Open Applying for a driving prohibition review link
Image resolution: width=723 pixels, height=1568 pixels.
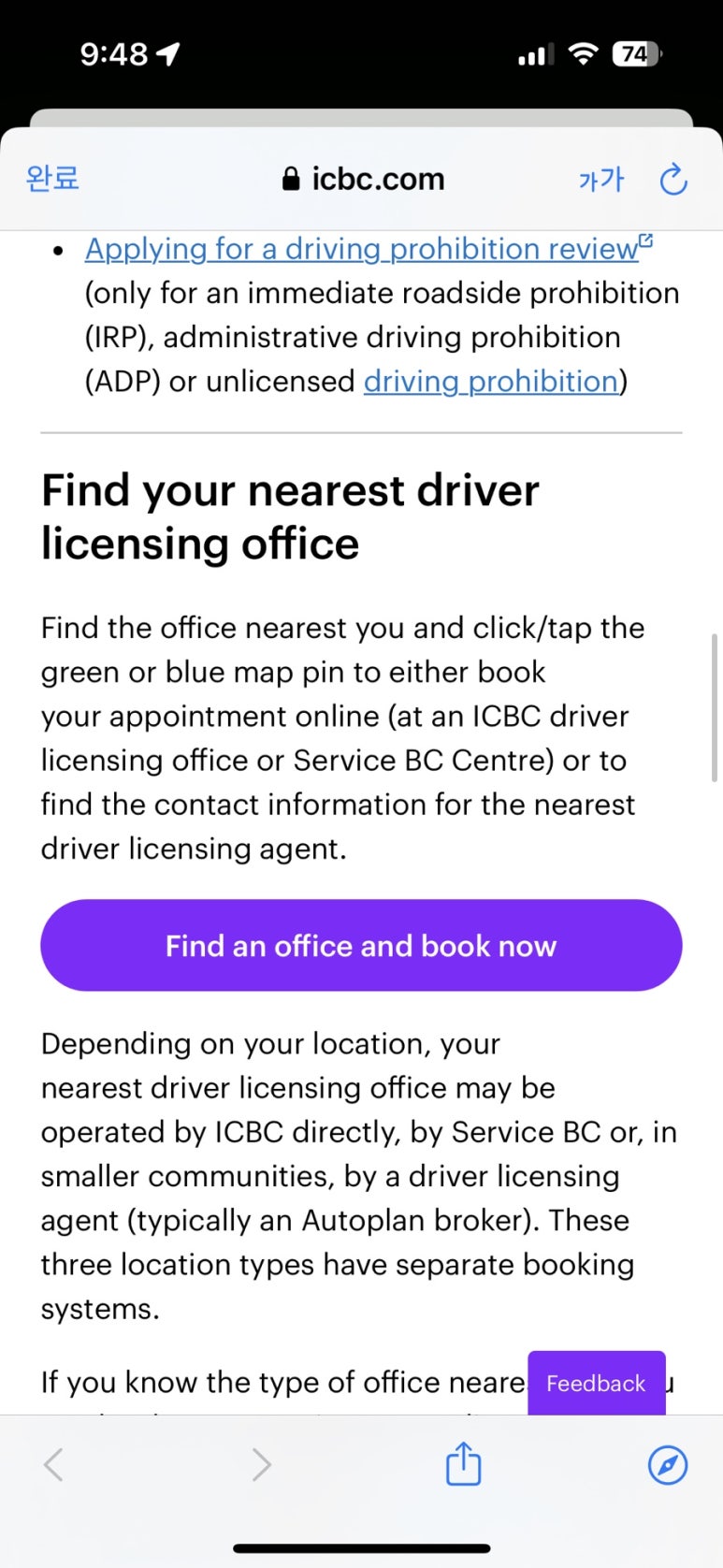pos(362,249)
